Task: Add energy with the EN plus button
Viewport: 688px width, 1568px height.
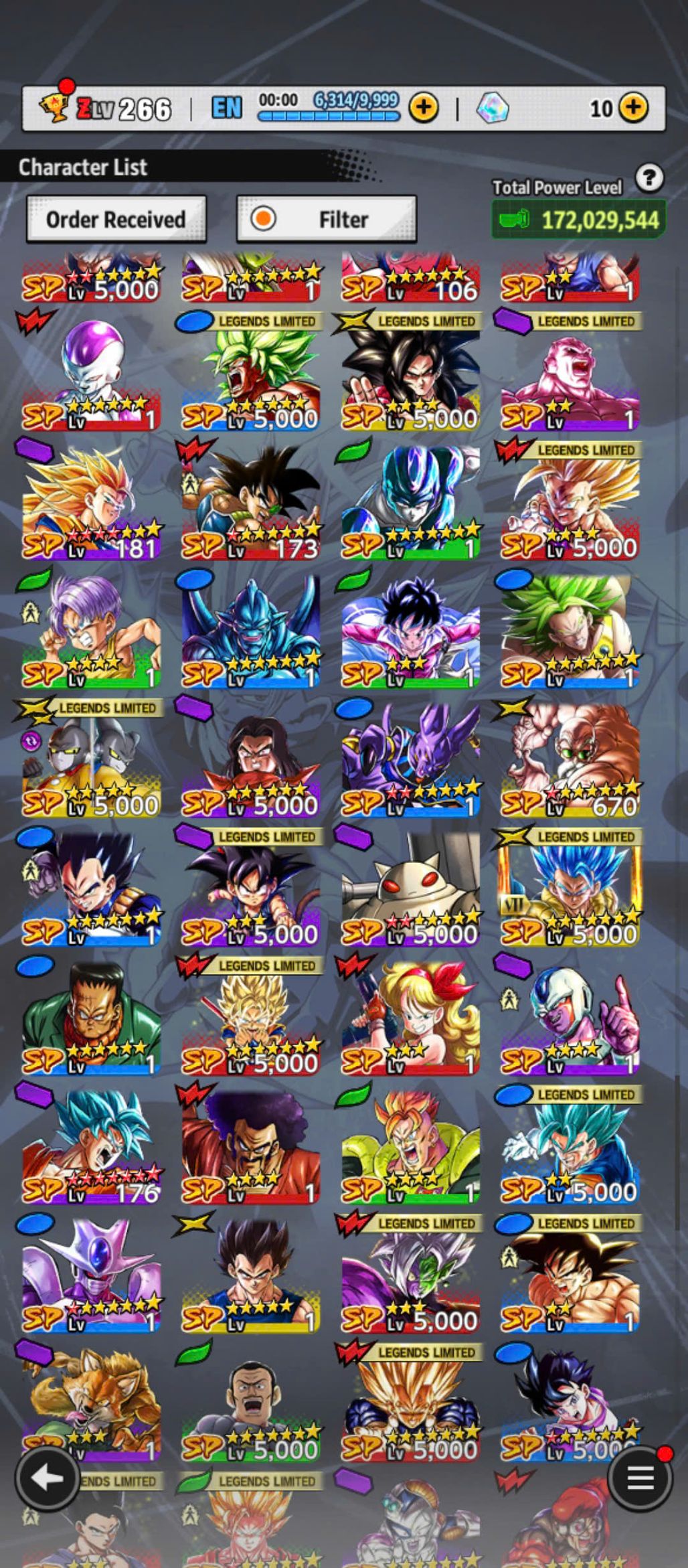Action: pyautogui.click(x=424, y=107)
